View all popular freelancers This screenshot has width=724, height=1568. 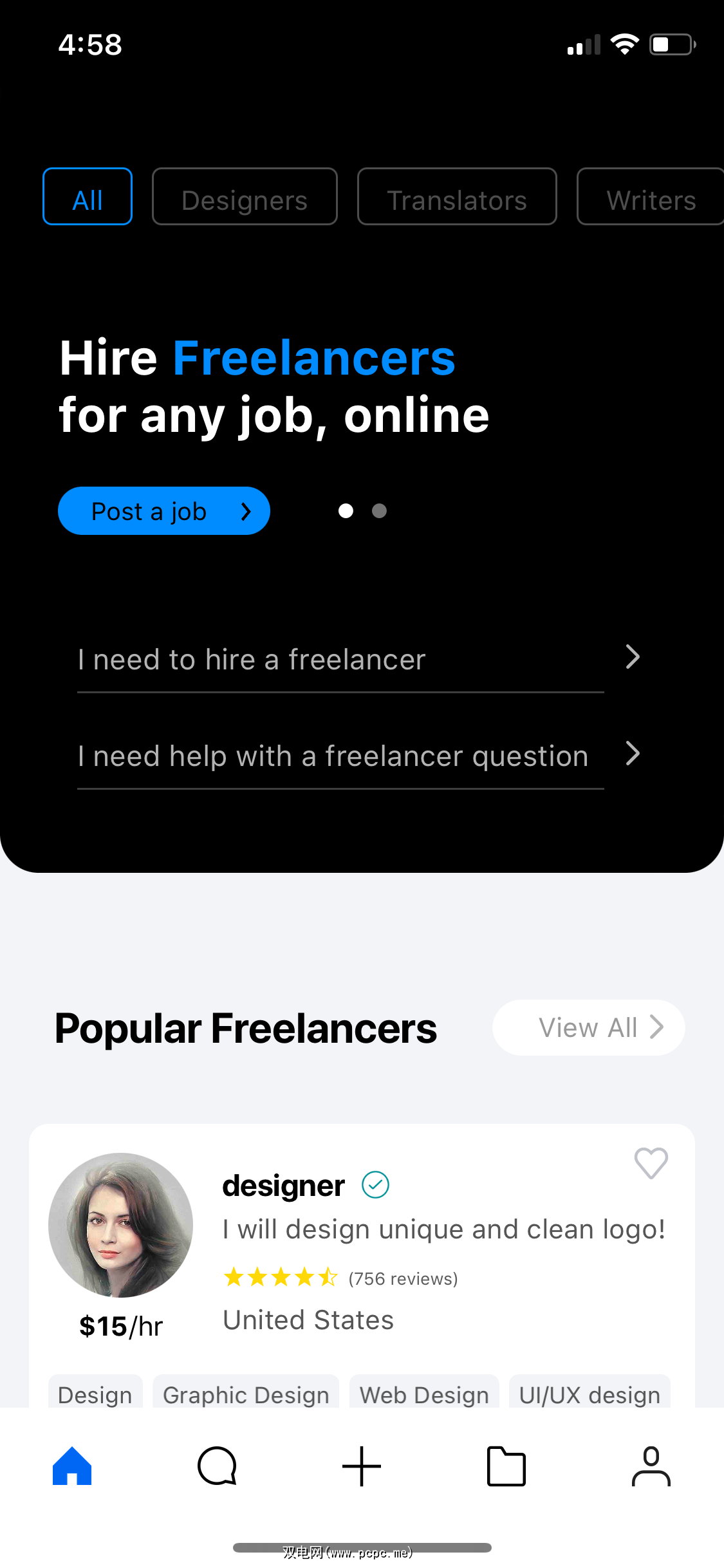point(588,1027)
